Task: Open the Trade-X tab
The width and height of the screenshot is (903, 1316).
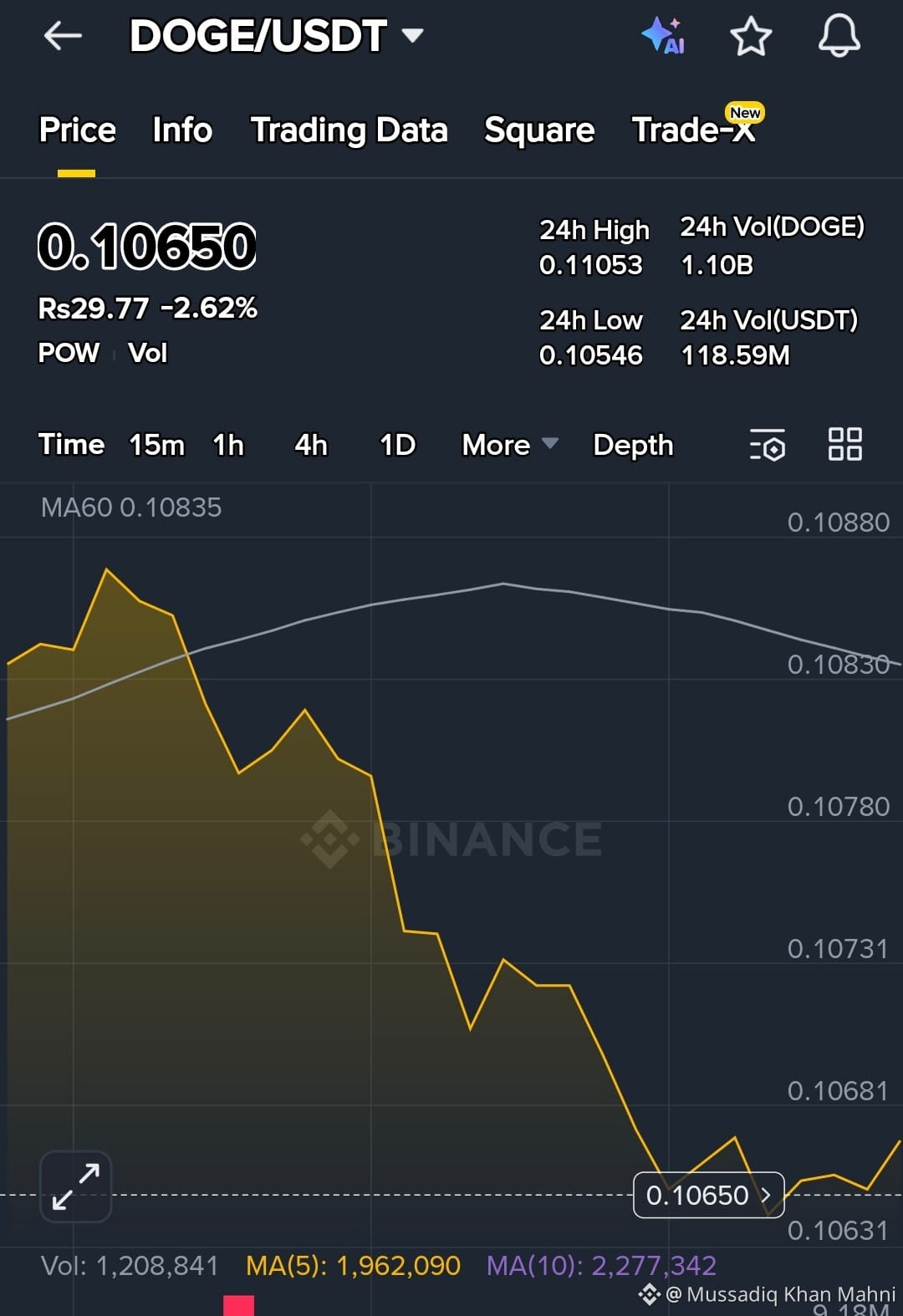Action: (x=694, y=130)
